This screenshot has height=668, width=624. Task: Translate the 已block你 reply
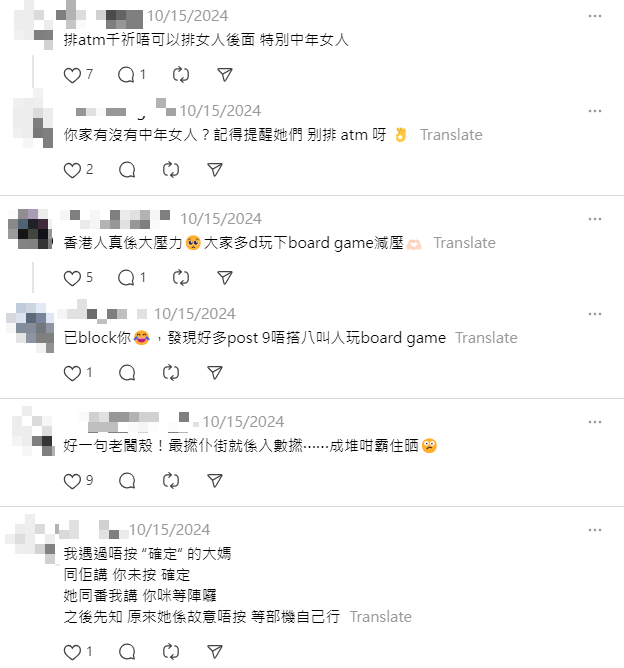[486, 338]
